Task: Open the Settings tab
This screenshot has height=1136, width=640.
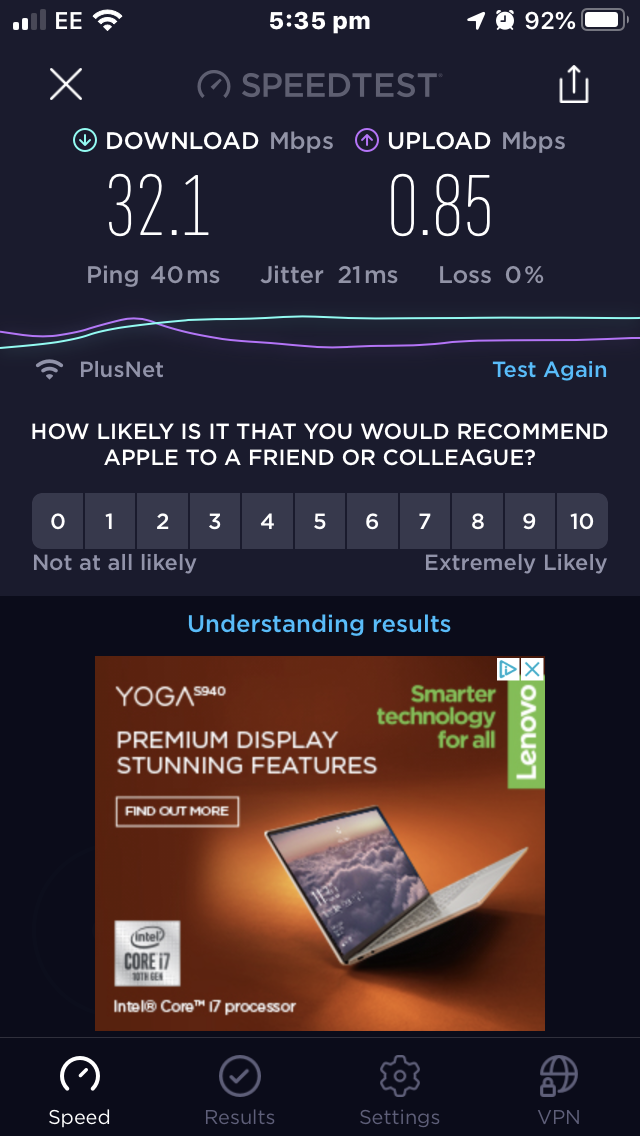Action: [399, 1091]
